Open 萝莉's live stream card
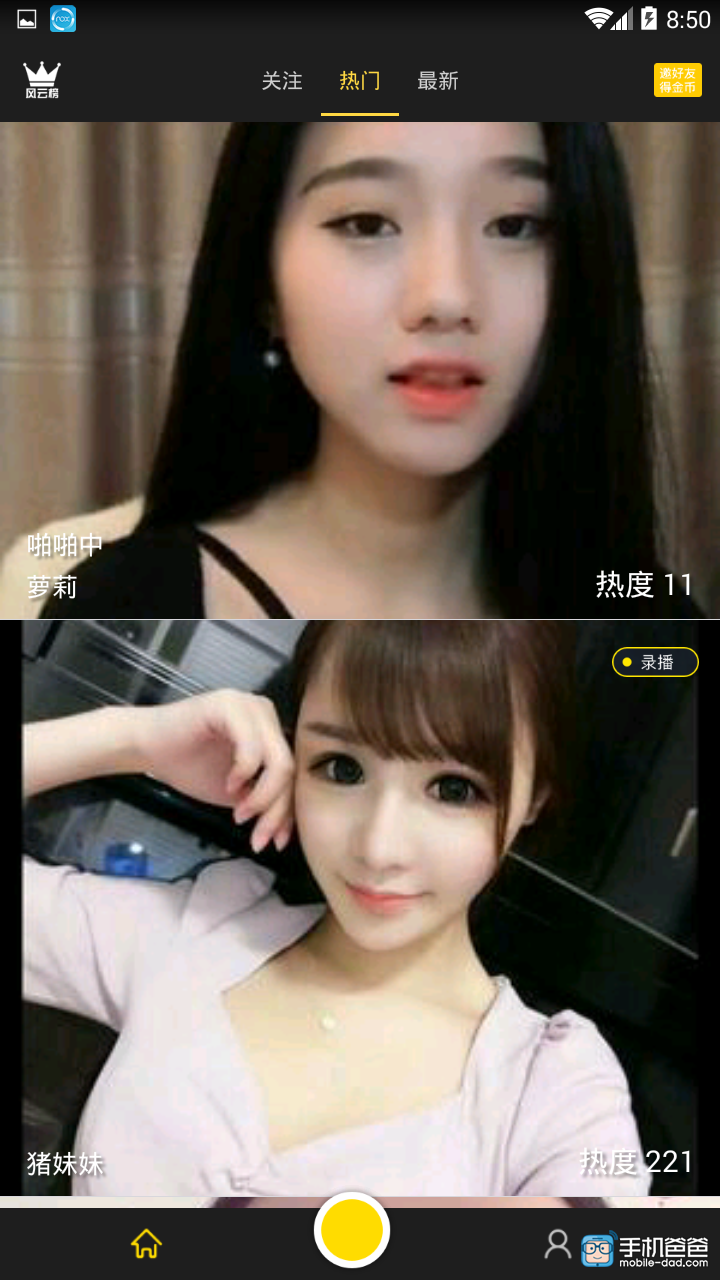This screenshot has height=1280, width=720. point(360,370)
